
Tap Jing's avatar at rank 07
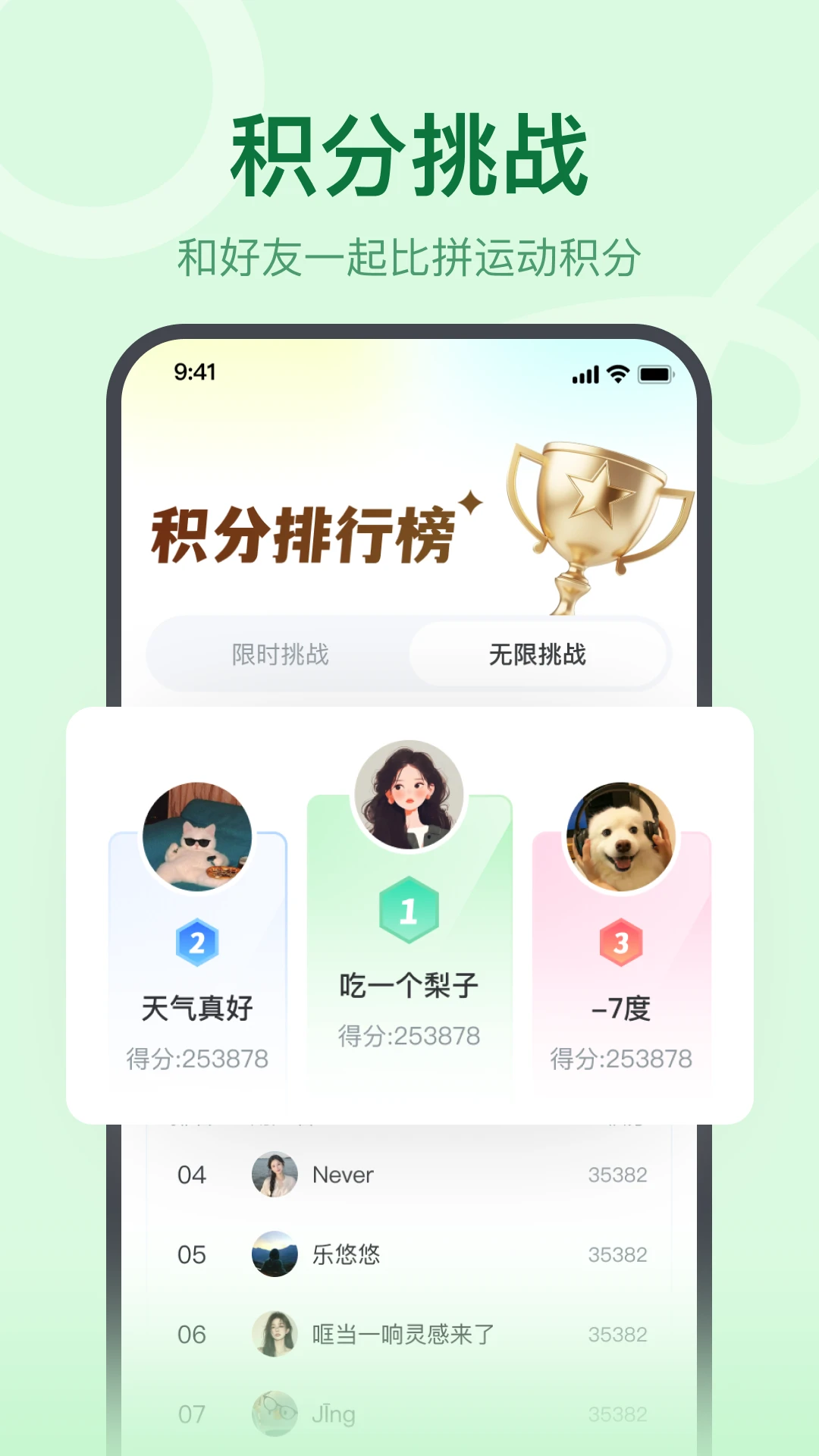coord(275,1413)
